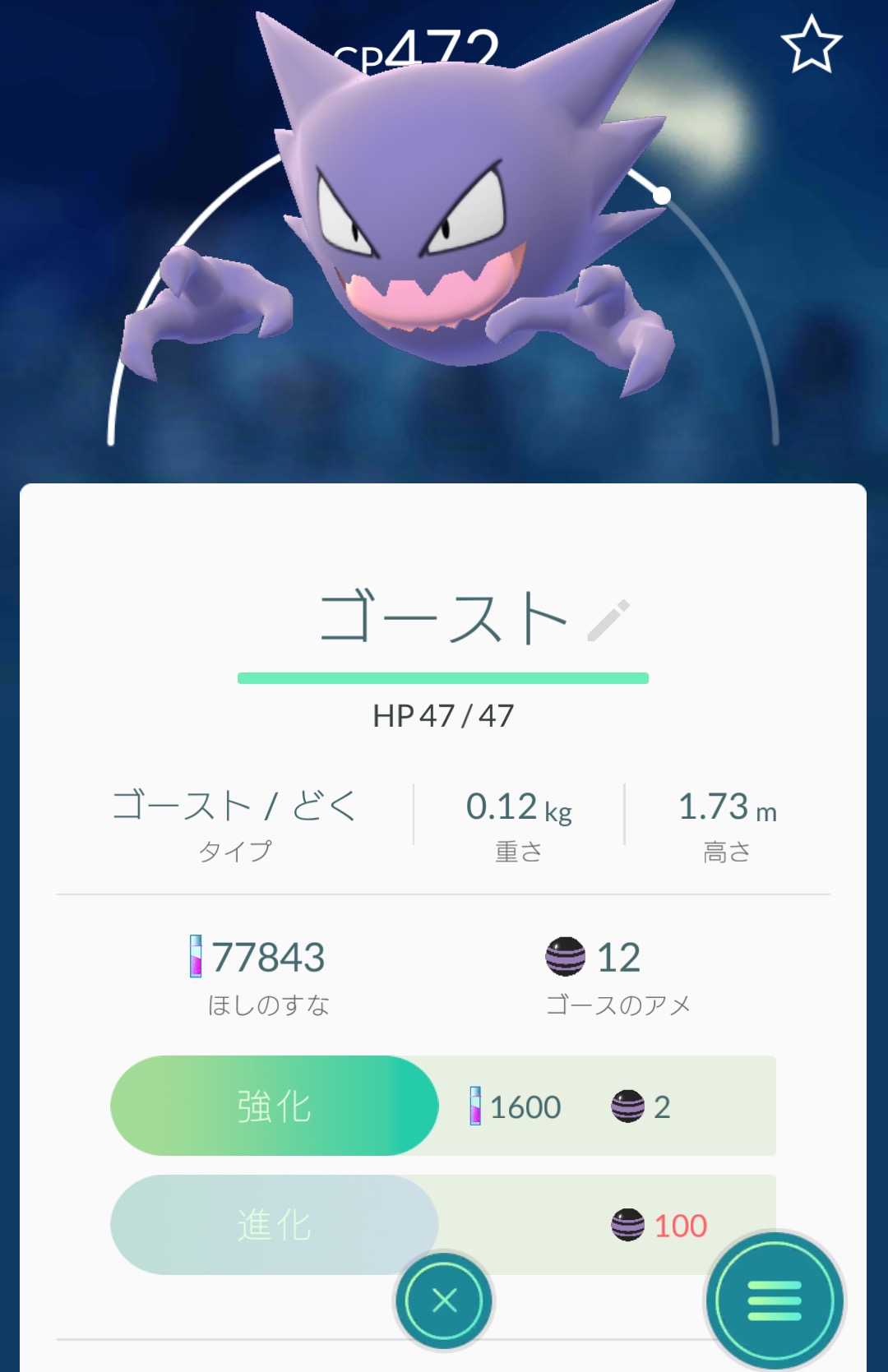Image resolution: width=888 pixels, height=1372 pixels.
Task: Open the green hamburger menu button
Action: pyautogui.click(x=774, y=1300)
